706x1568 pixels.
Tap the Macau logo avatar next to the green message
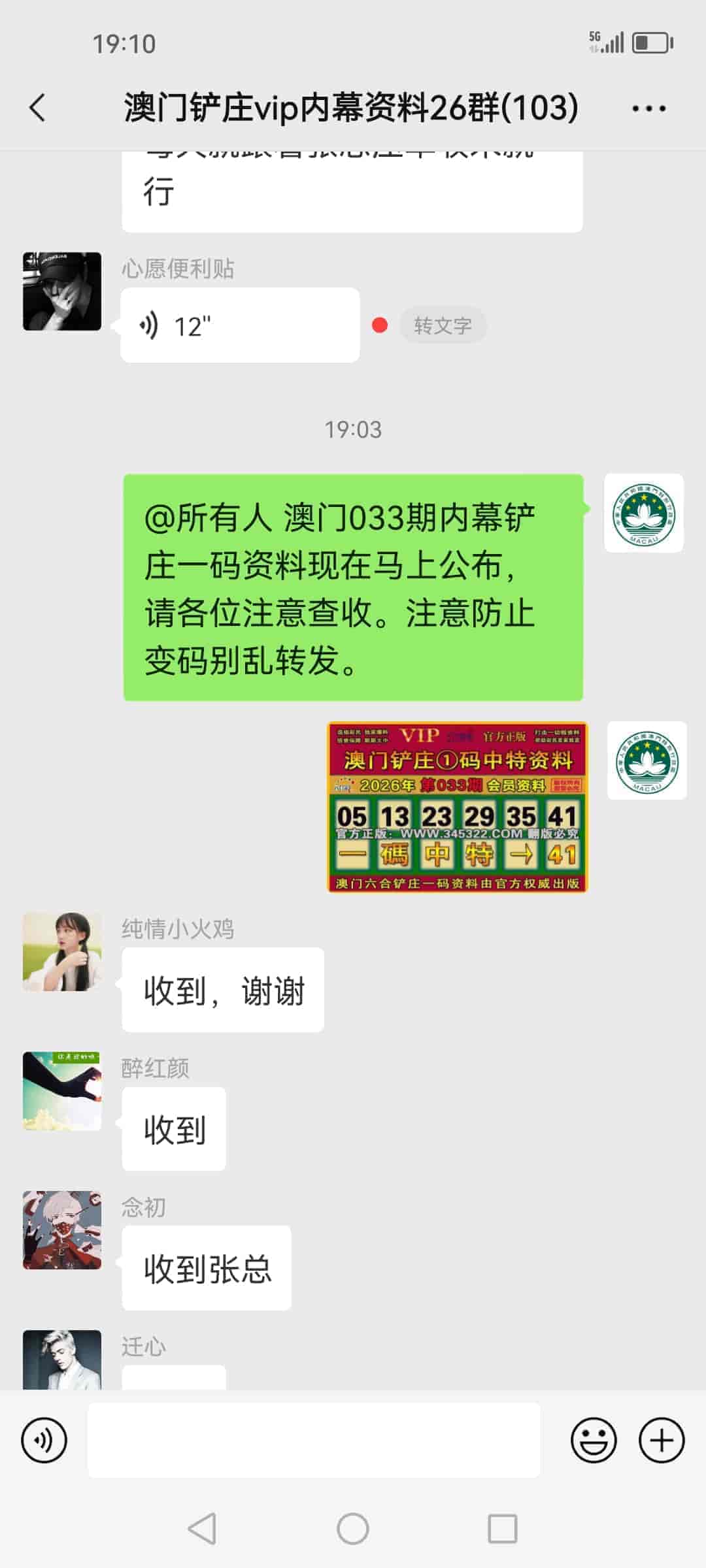coord(644,514)
